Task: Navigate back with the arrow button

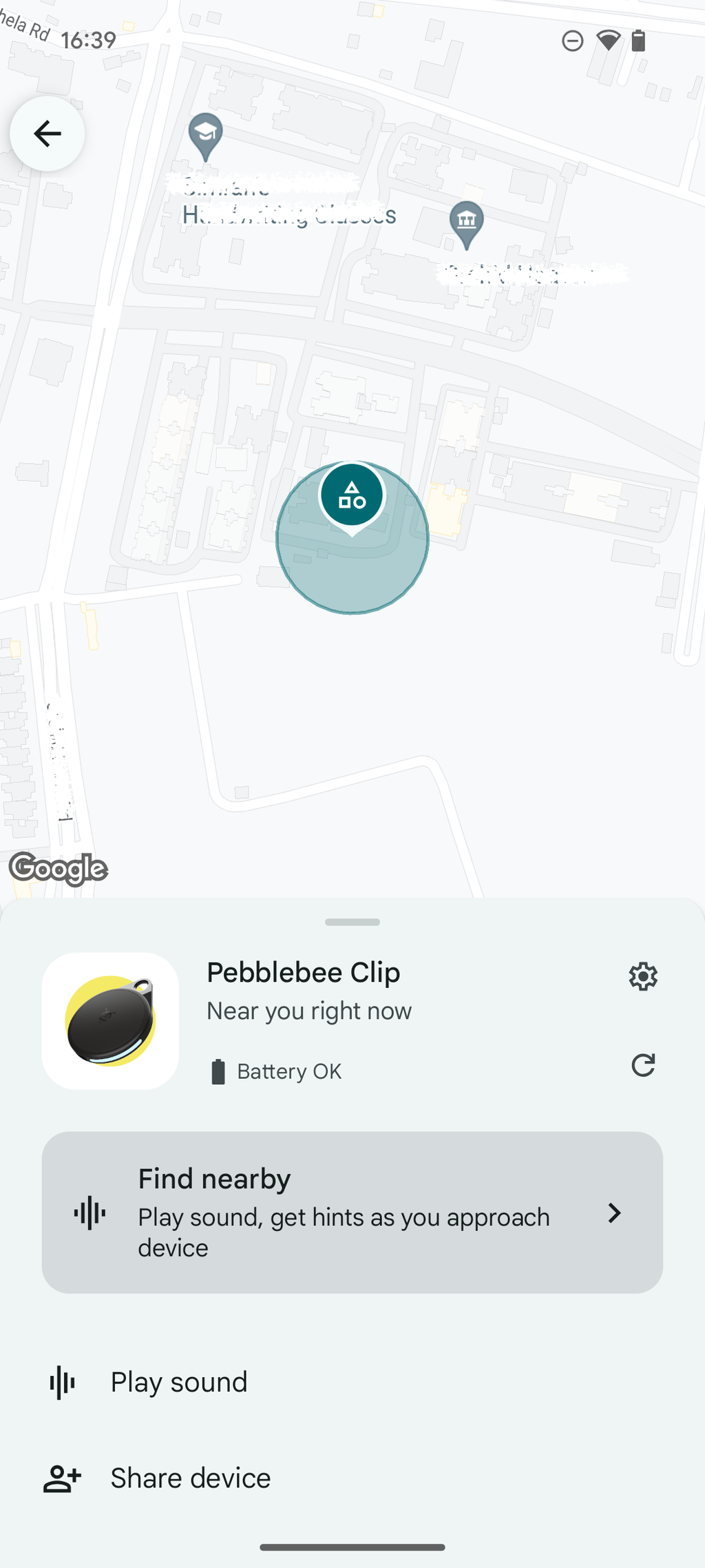Action: point(47,134)
